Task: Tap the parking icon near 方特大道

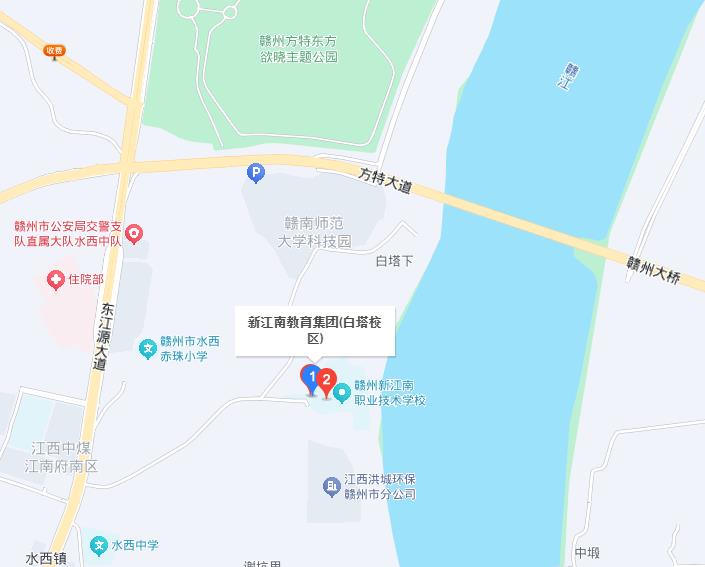Action: pyautogui.click(x=255, y=174)
